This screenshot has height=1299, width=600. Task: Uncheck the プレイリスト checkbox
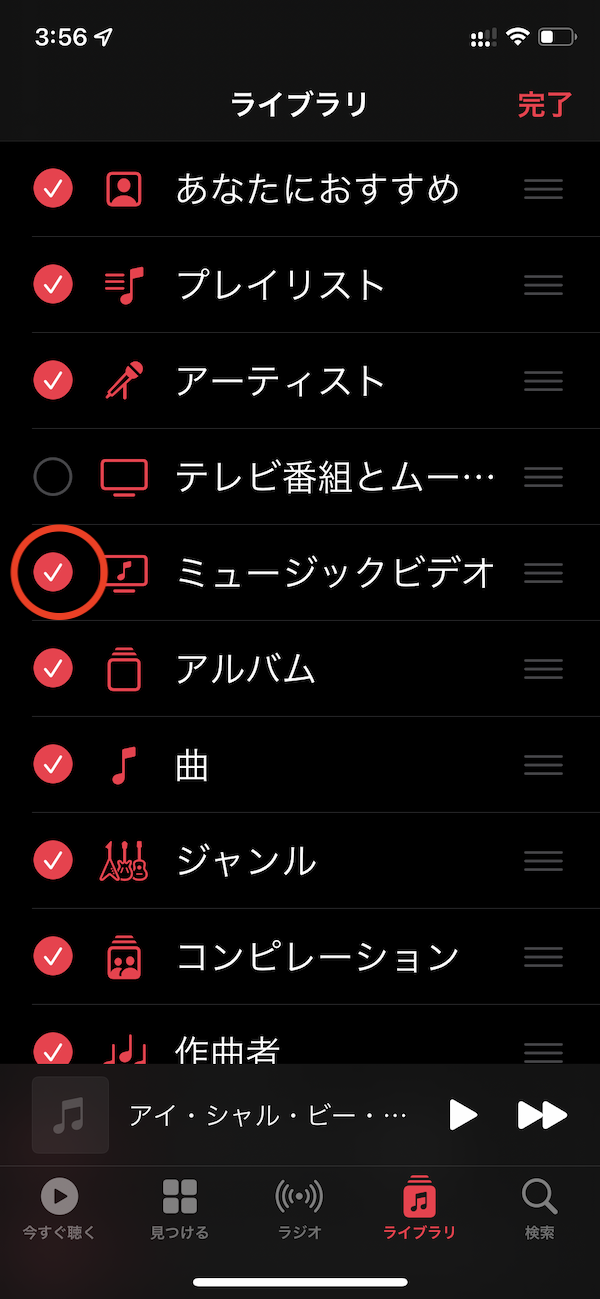(x=53, y=285)
